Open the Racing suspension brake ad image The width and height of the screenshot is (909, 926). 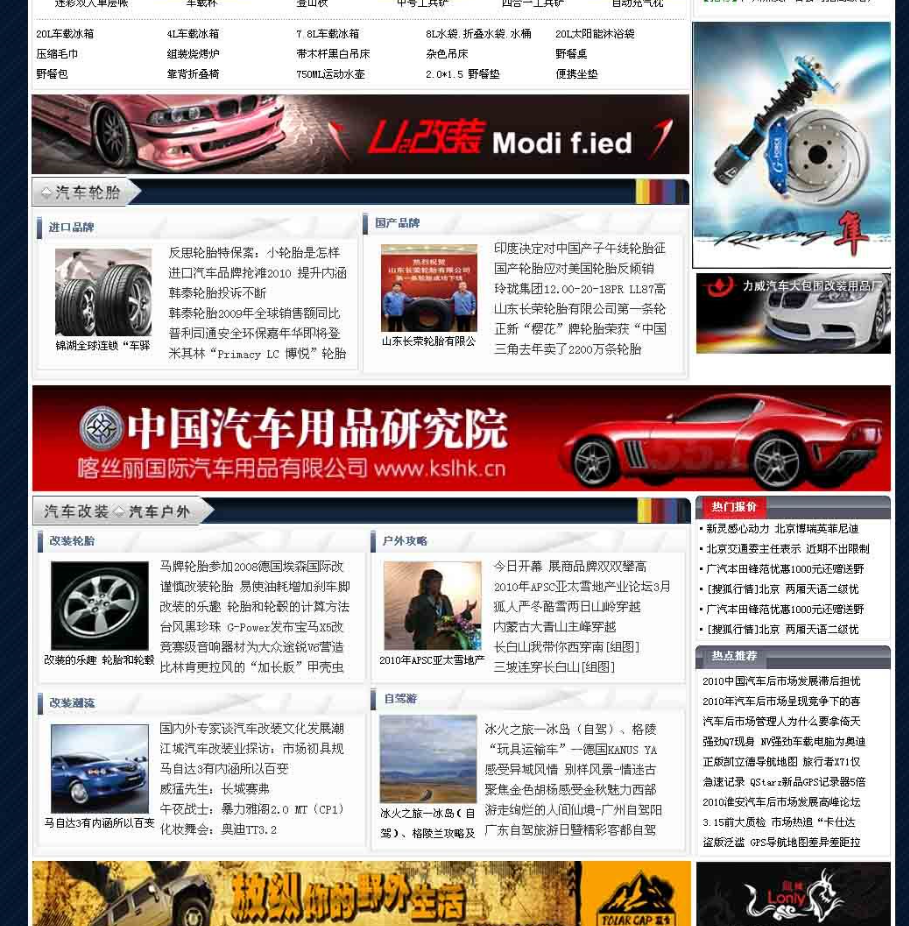[791, 144]
